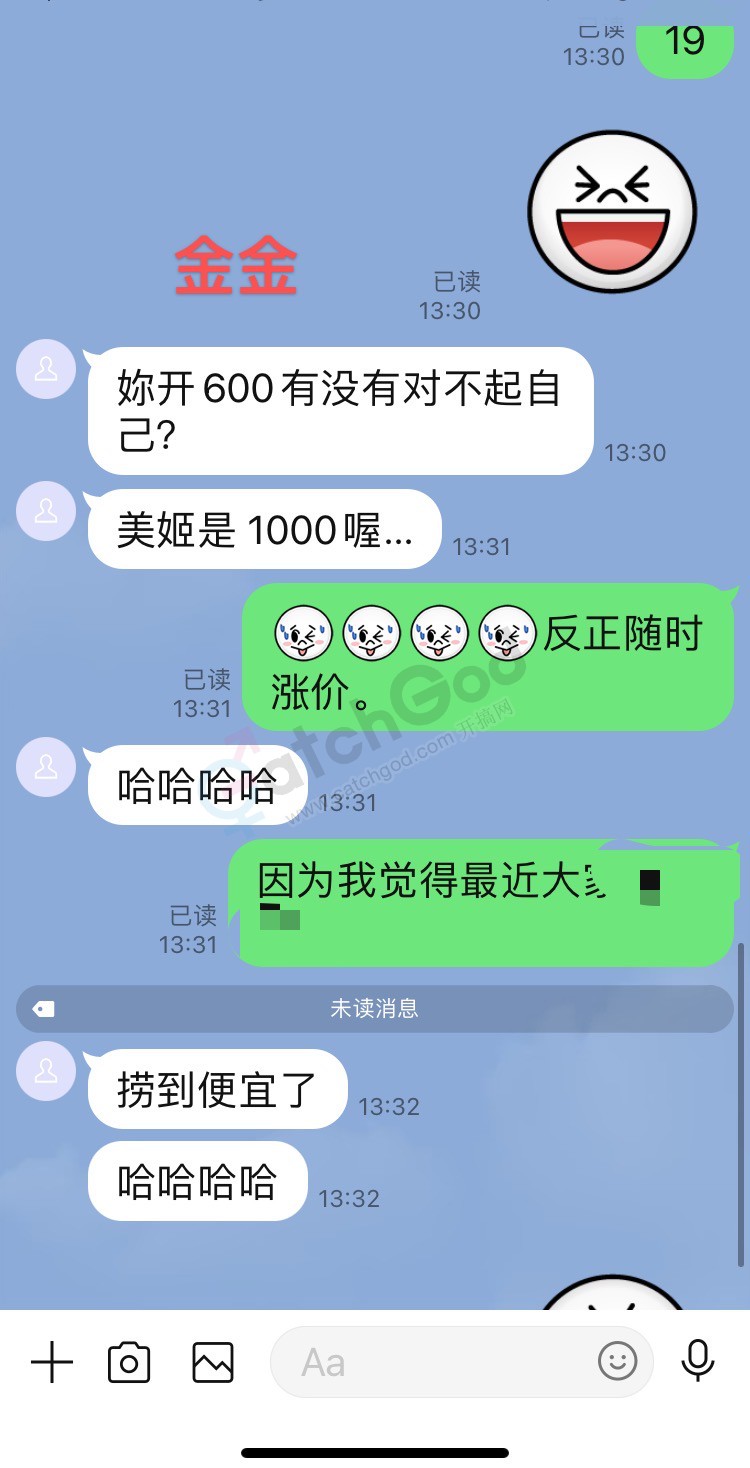Open the camera to take a photo
The width and height of the screenshot is (750, 1468).
pyautogui.click(x=129, y=1363)
